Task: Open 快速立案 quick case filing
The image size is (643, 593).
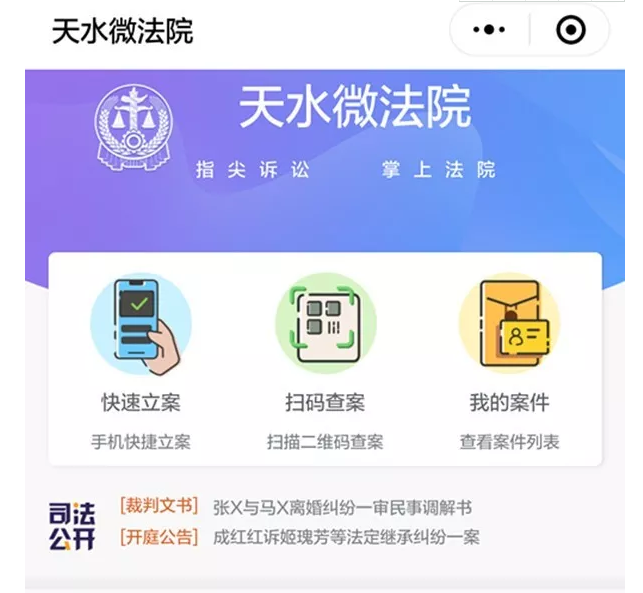Action: tap(141, 360)
